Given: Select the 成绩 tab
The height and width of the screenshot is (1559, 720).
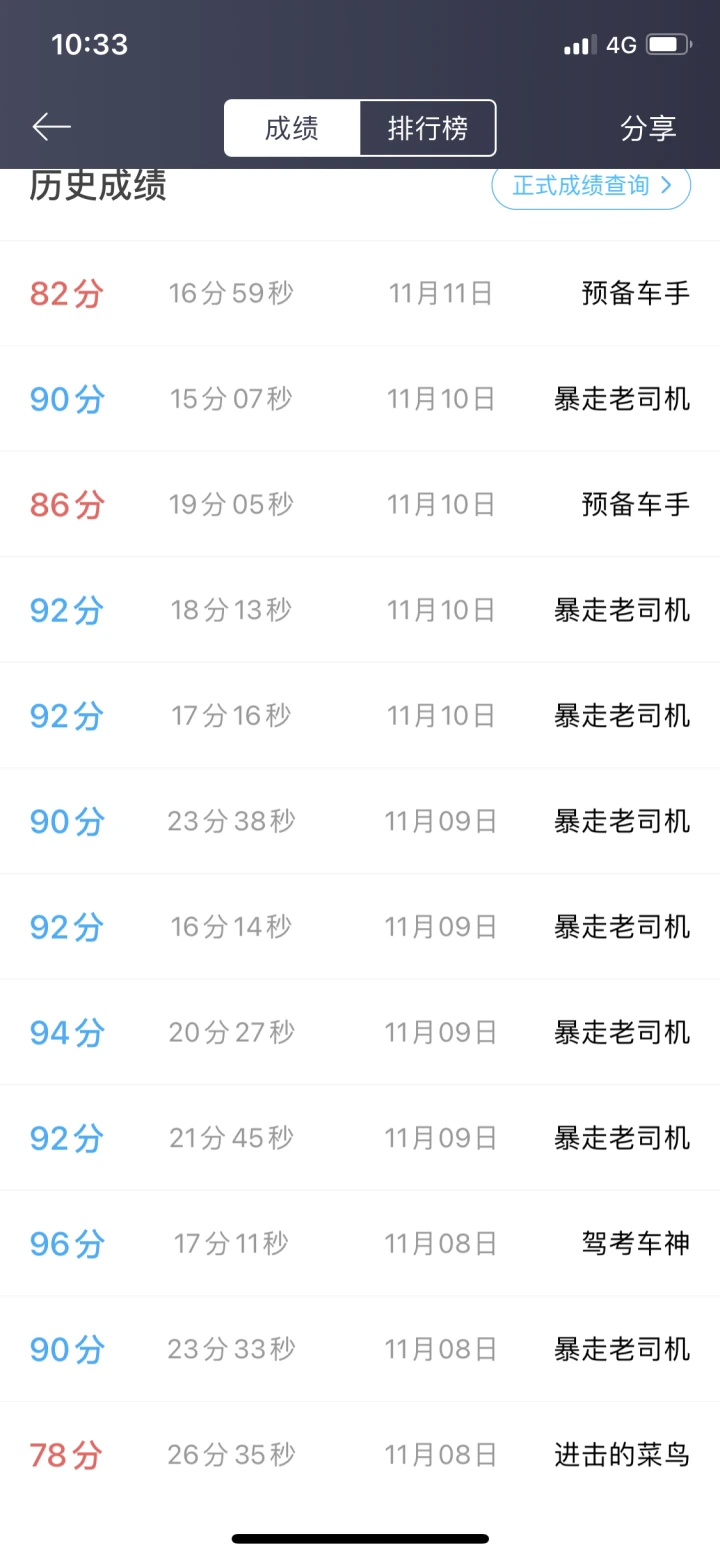Looking at the screenshot, I should pos(292,128).
